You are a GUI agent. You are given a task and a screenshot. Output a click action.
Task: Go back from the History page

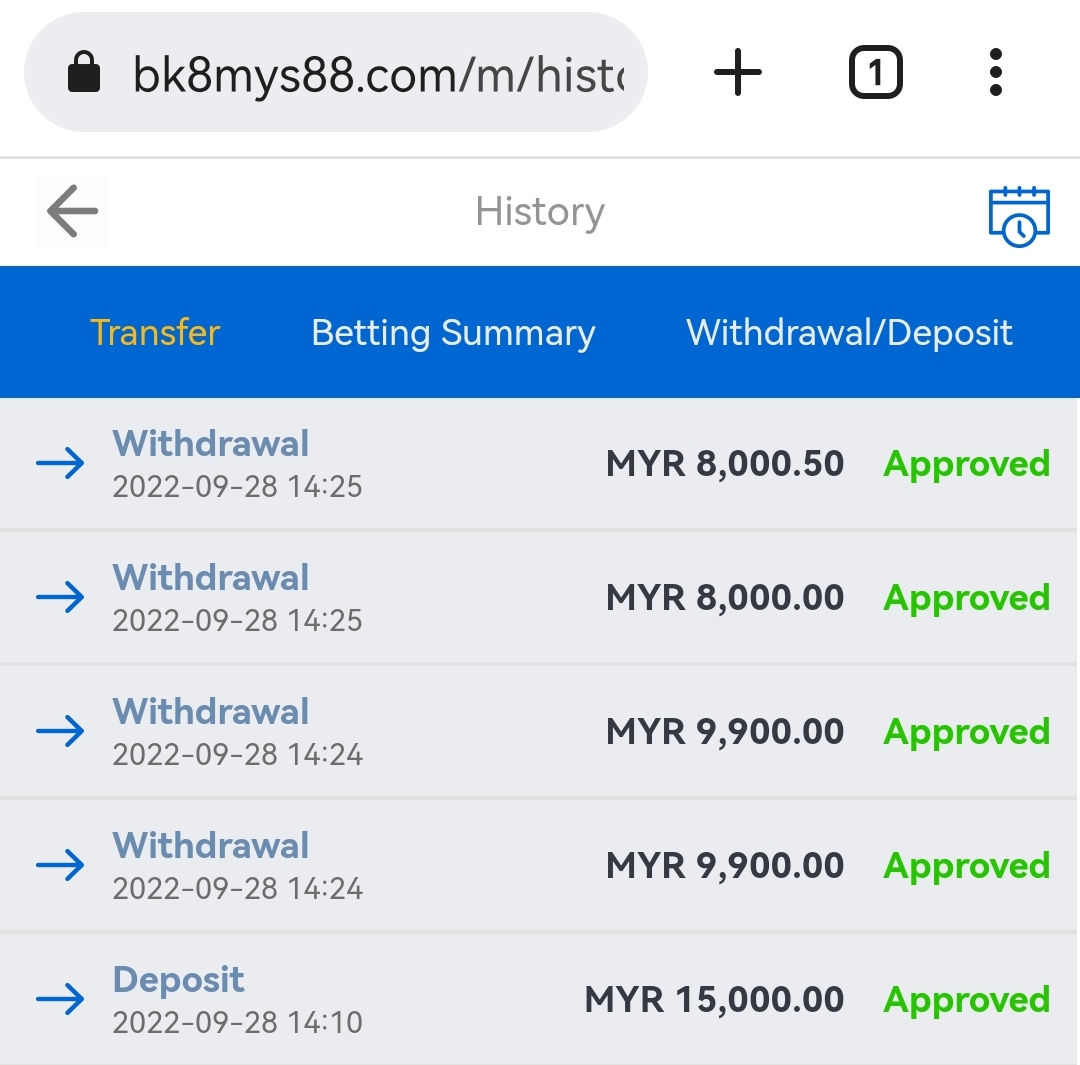pos(72,211)
